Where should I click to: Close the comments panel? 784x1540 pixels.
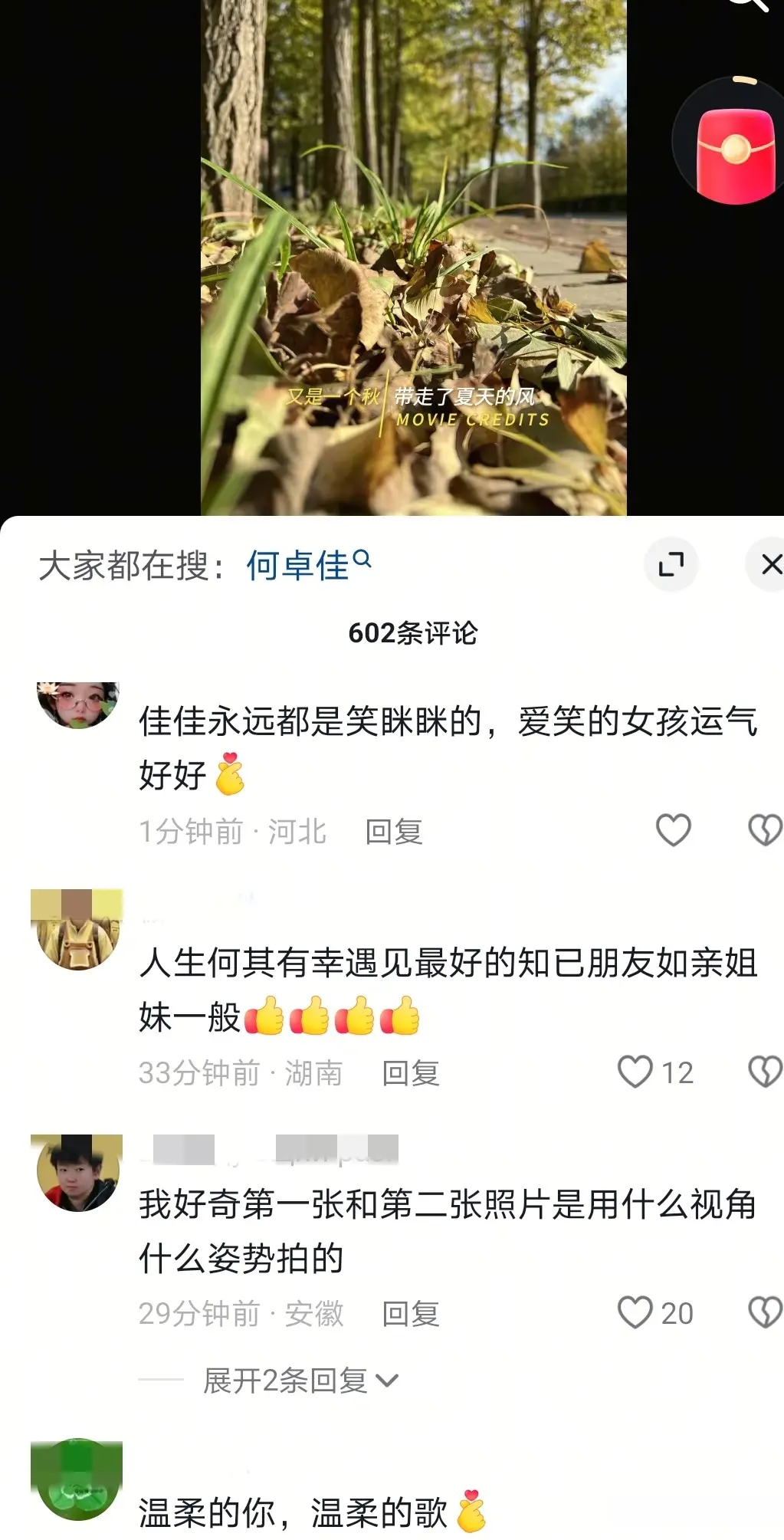769,565
